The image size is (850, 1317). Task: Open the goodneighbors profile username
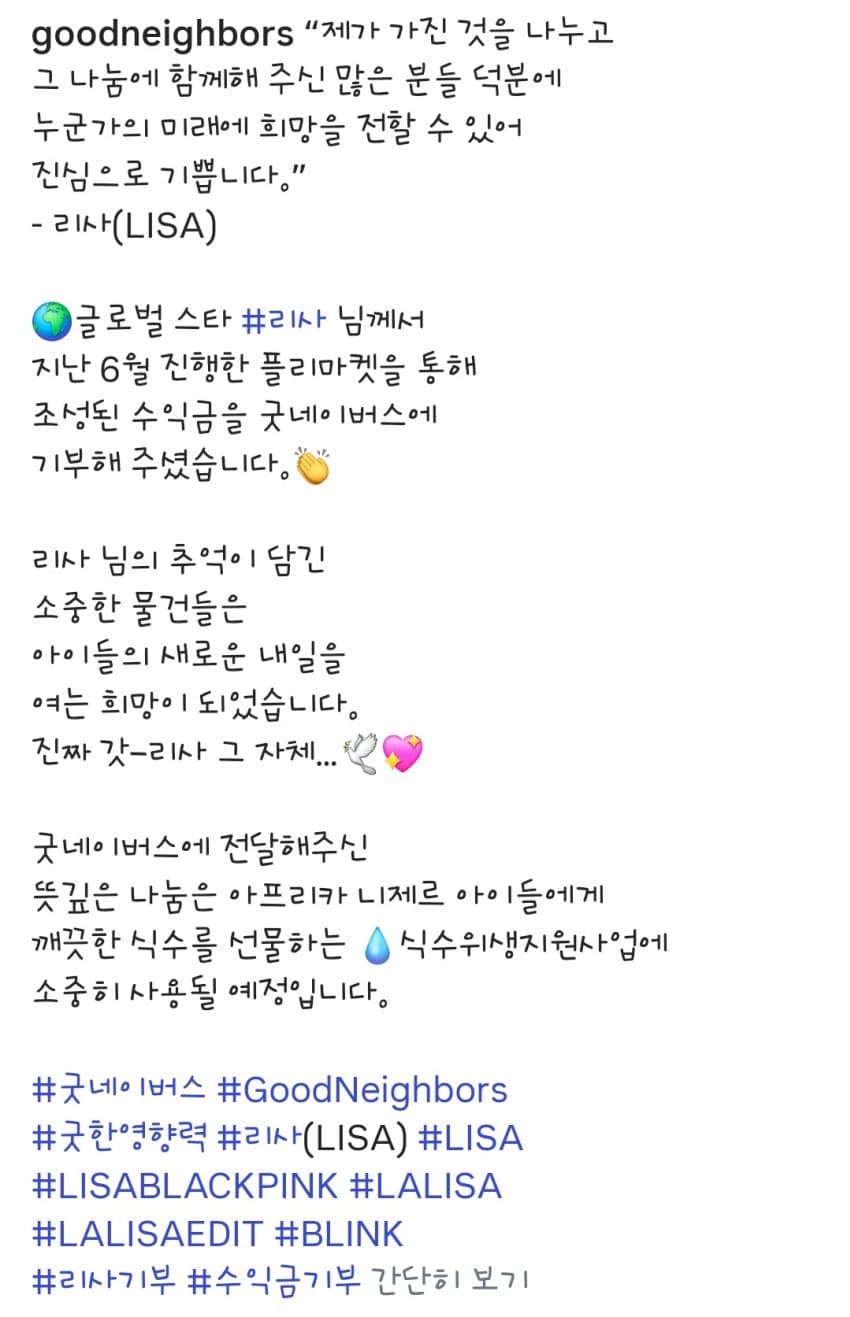tap(163, 35)
